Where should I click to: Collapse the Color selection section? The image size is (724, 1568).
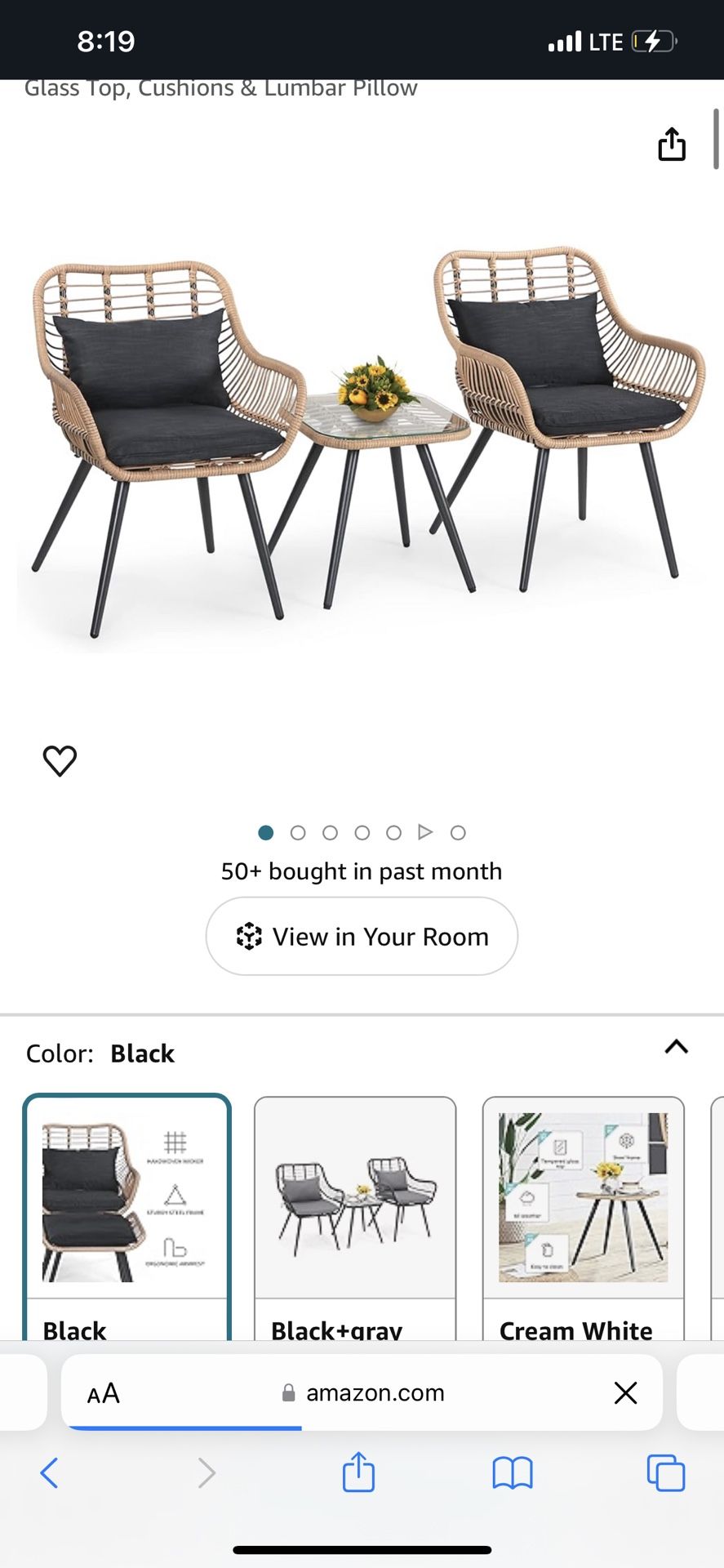pyautogui.click(x=676, y=1046)
